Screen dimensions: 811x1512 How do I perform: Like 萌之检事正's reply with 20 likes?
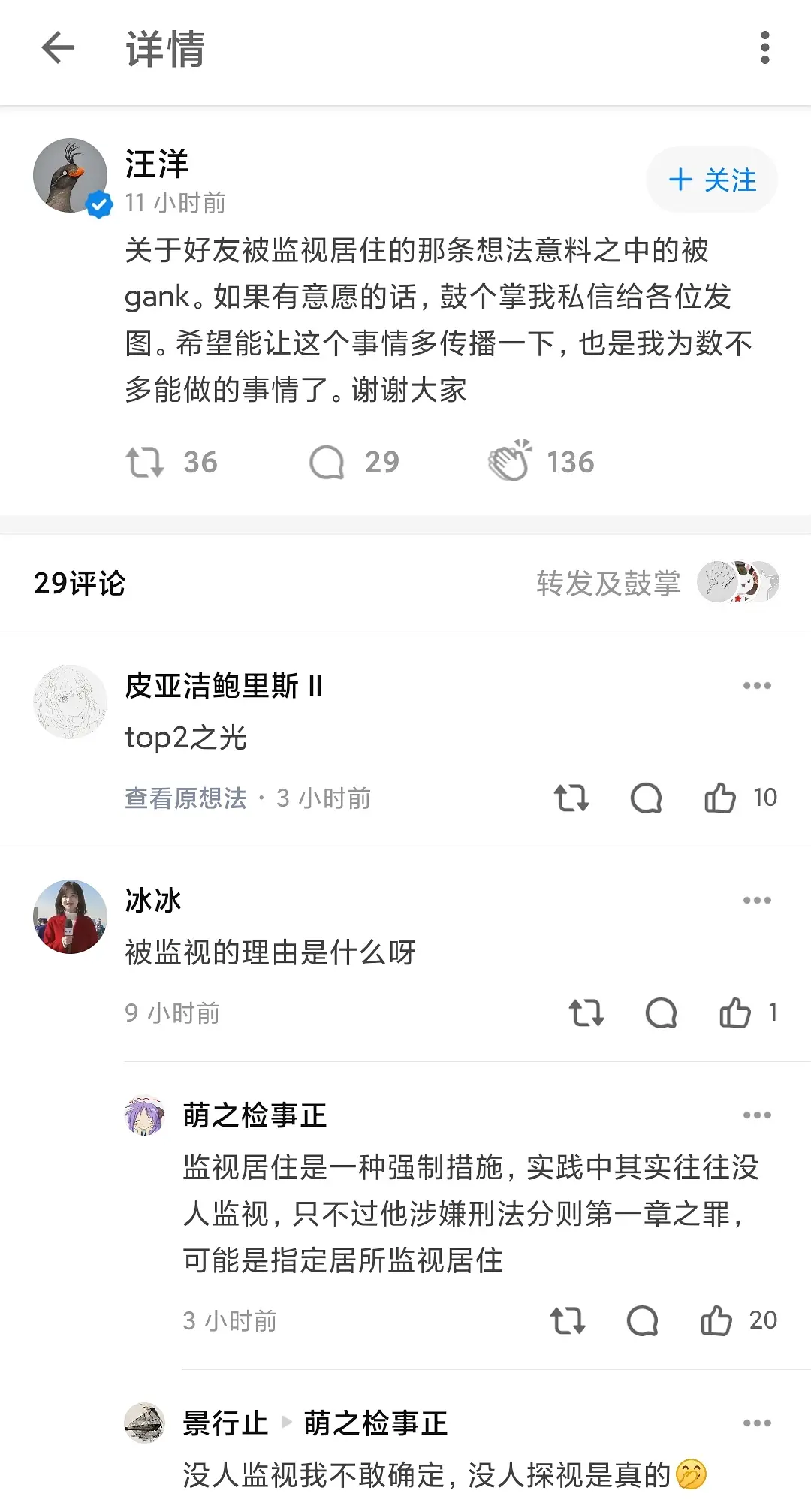tap(716, 1320)
